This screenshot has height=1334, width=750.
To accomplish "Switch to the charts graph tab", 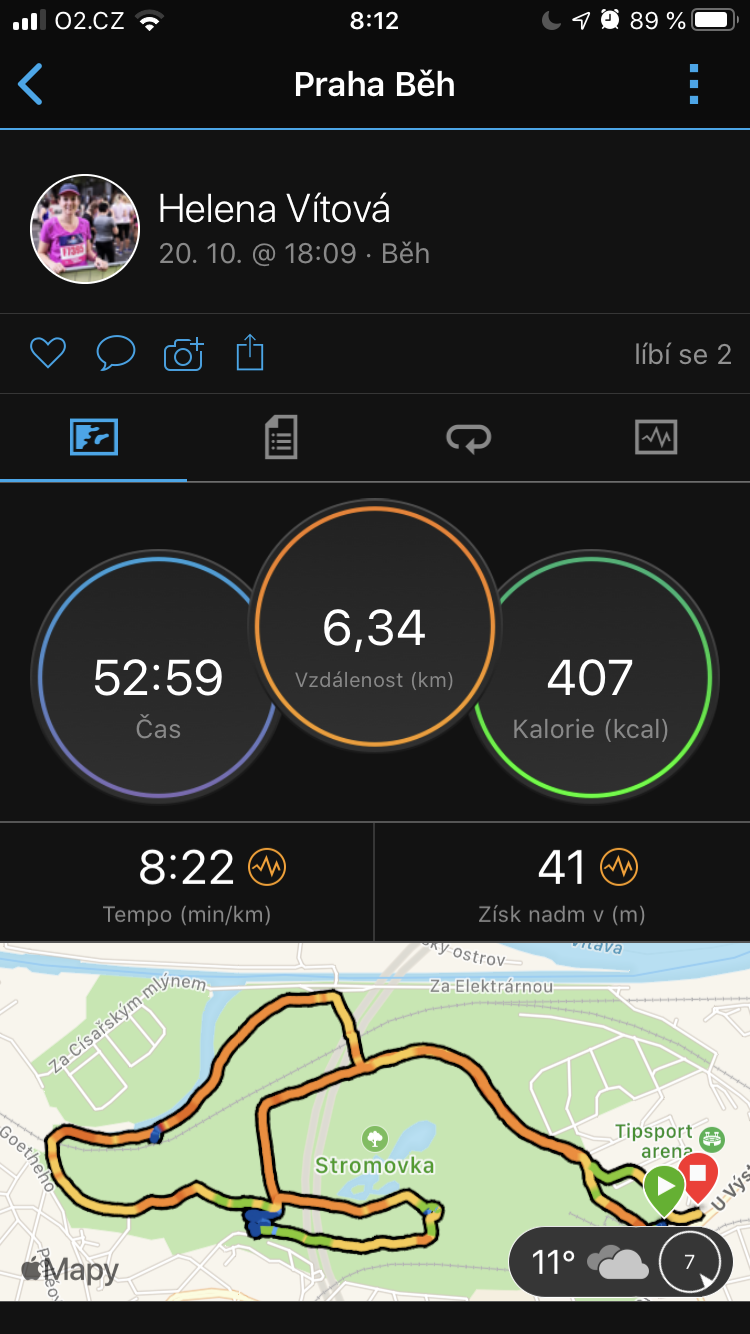I will (x=656, y=437).
